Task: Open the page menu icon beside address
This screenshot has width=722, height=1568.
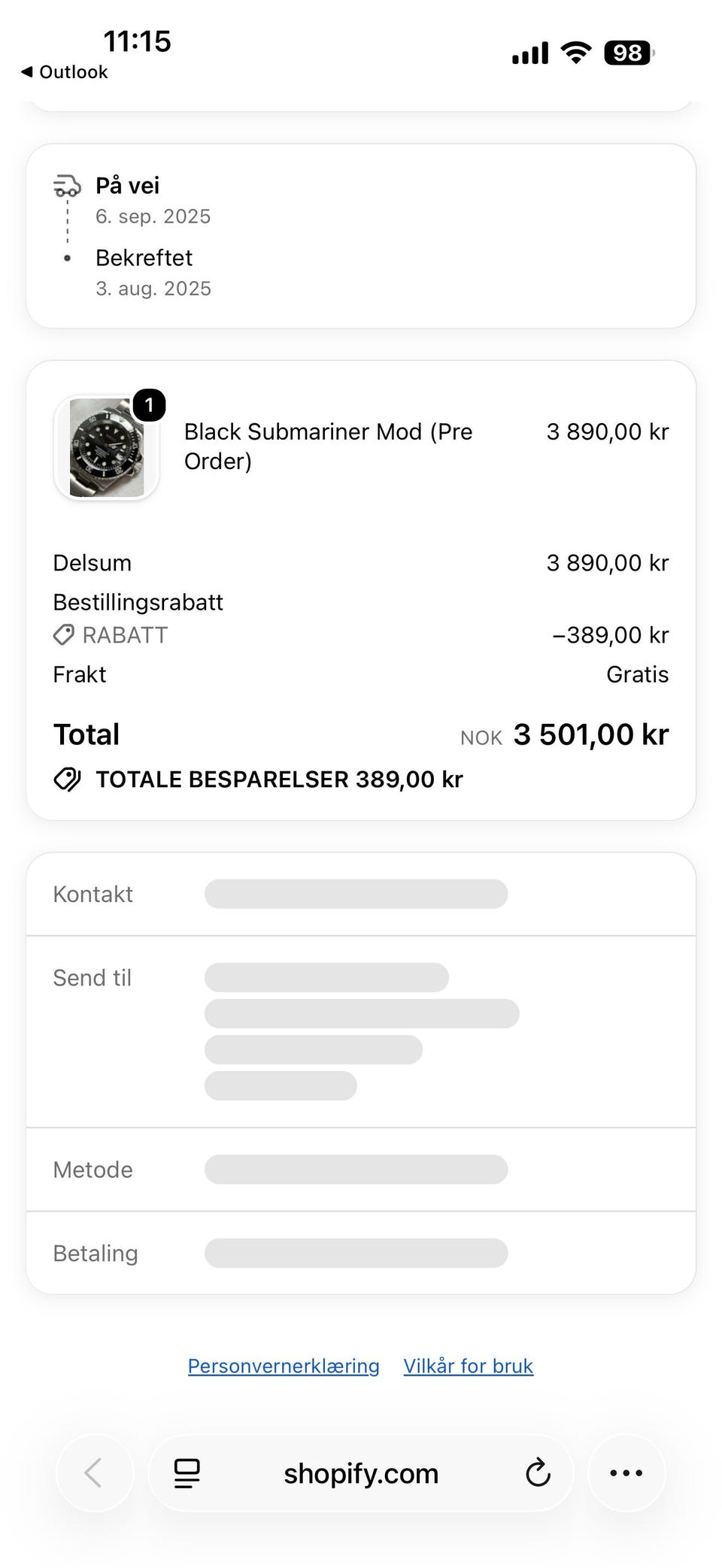Action: coord(187,1473)
